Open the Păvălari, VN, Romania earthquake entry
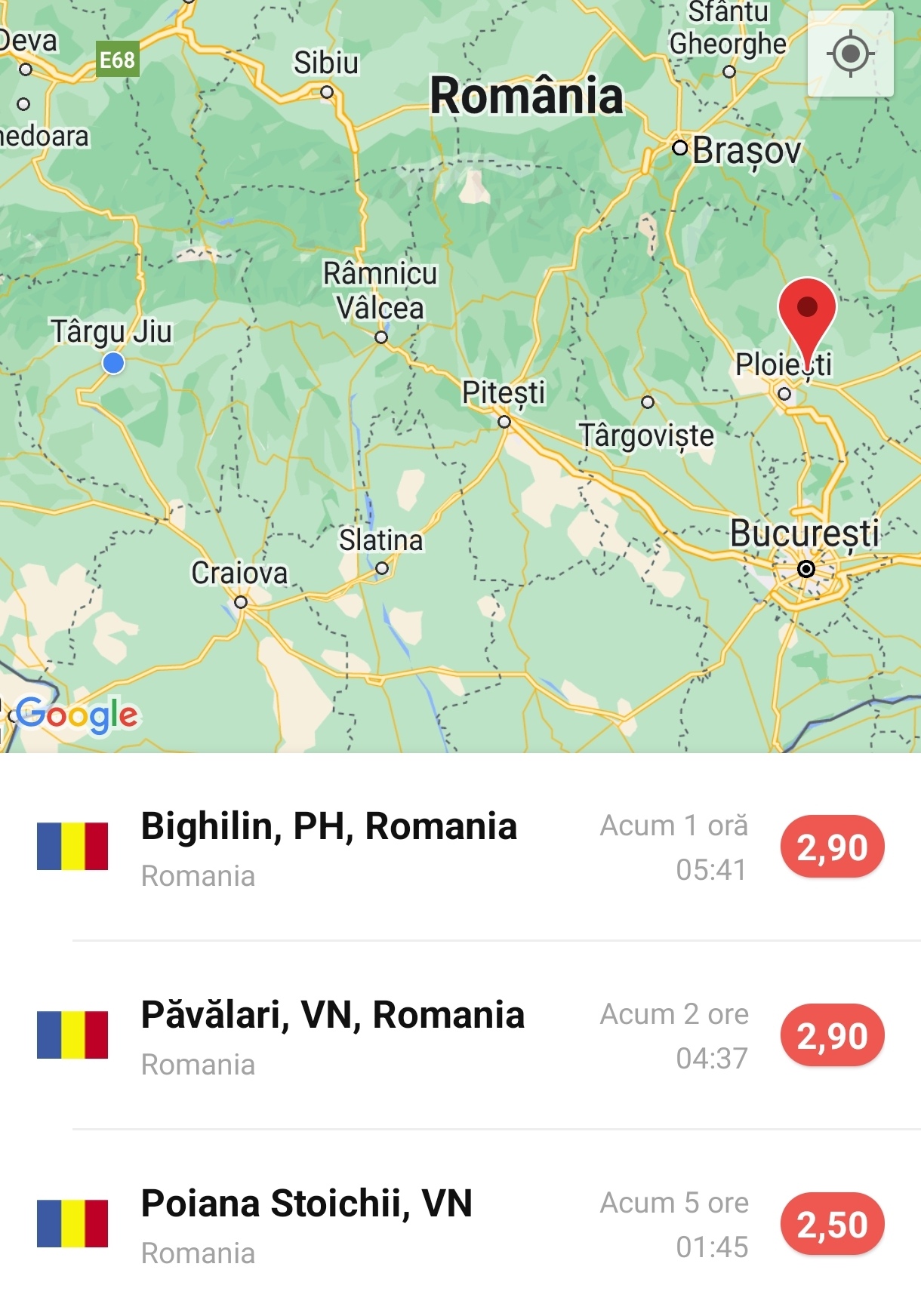Screen dimensions: 921x1316 click(x=332, y=1035)
